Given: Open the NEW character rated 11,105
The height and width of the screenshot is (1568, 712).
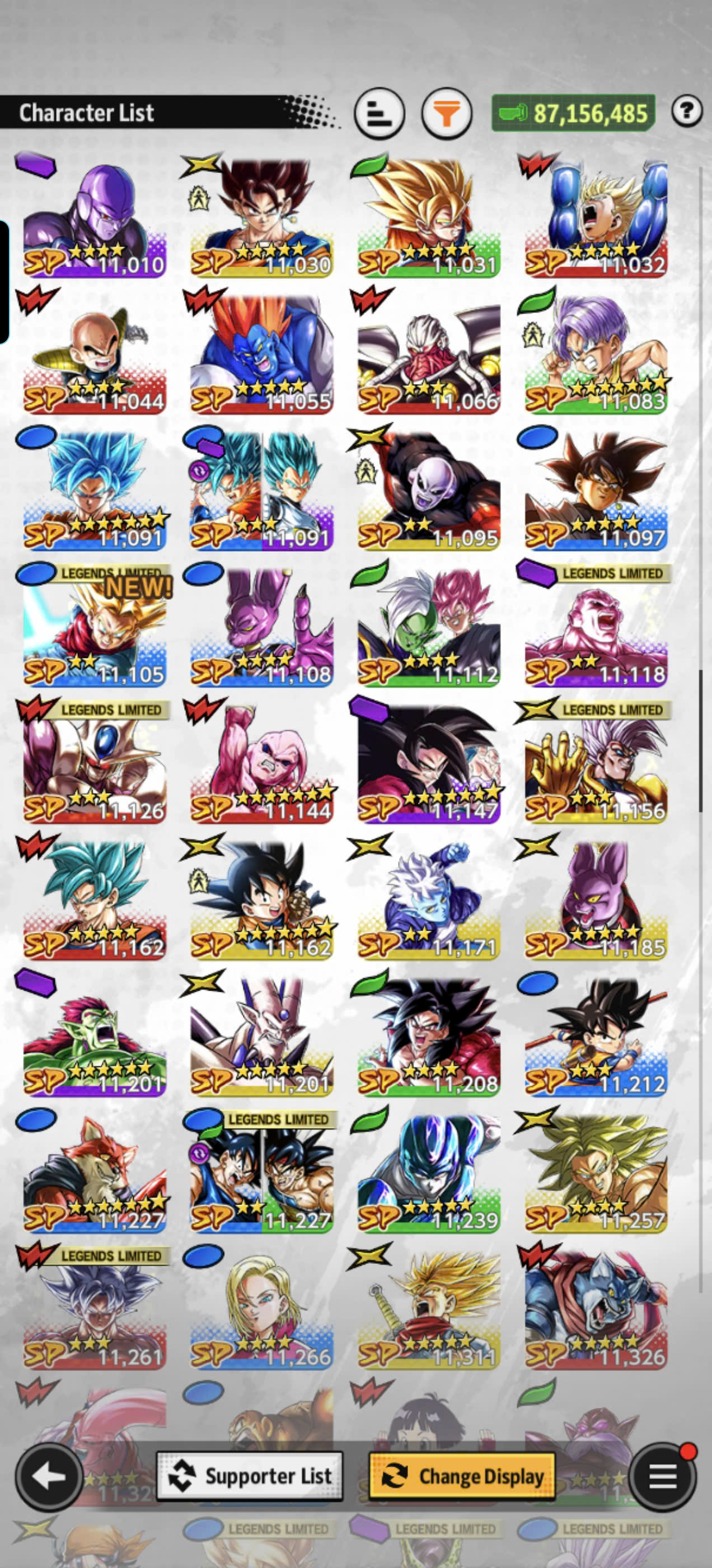Looking at the screenshot, I should tap(95, 625).
